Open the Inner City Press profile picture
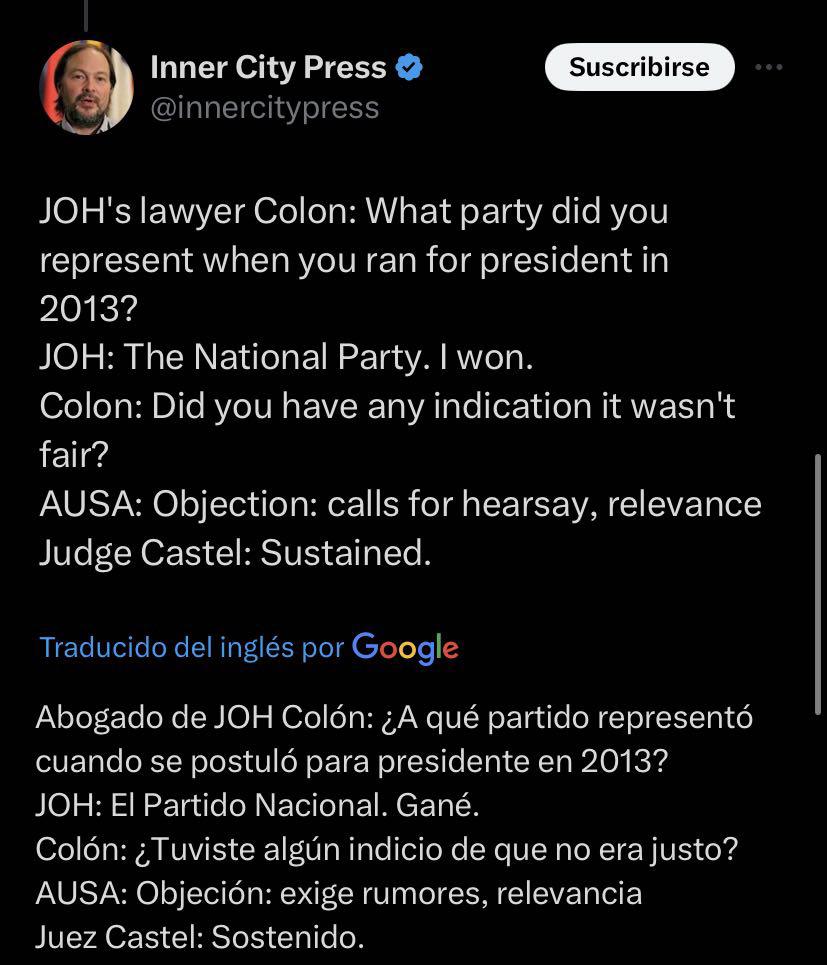 coord(86,87)
